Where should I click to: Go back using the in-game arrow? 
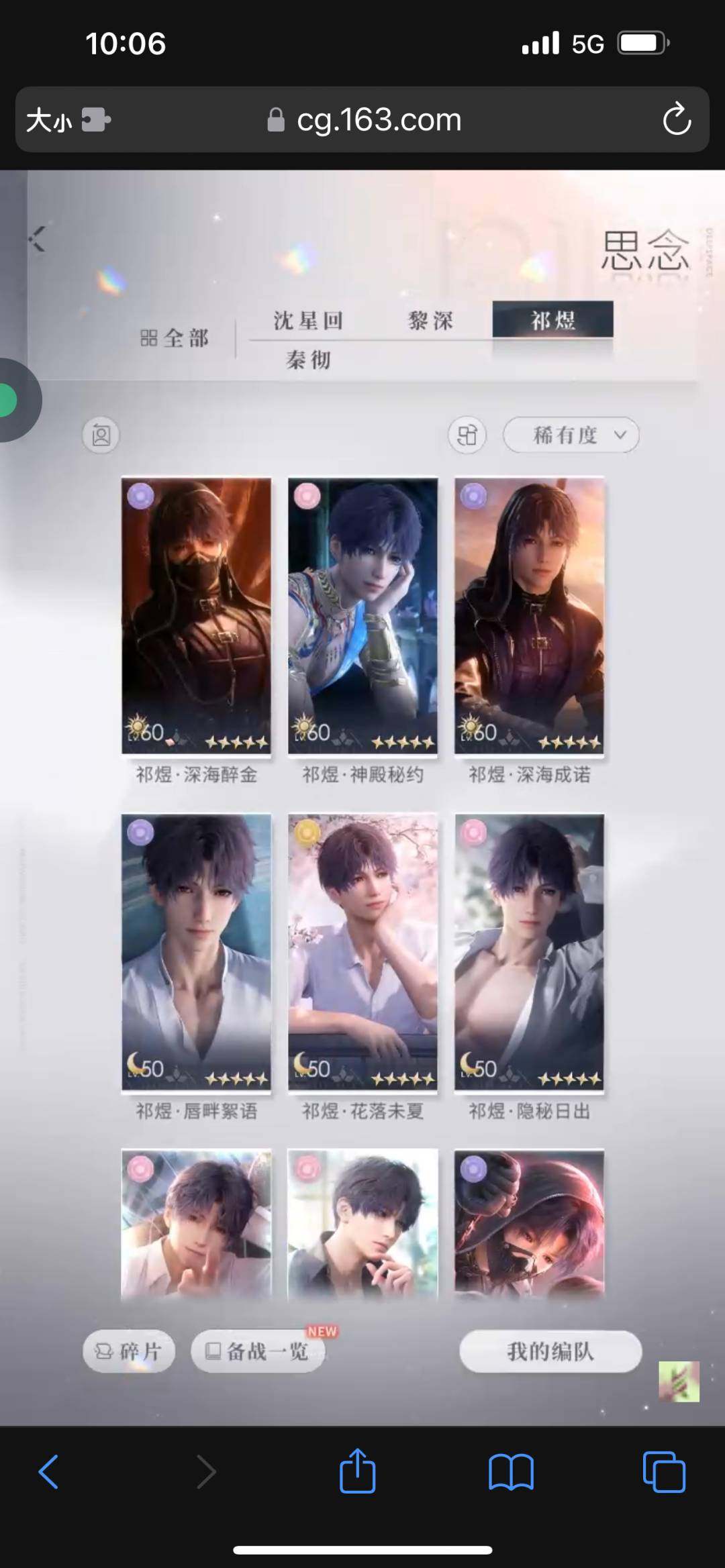[x=38, y=239]
